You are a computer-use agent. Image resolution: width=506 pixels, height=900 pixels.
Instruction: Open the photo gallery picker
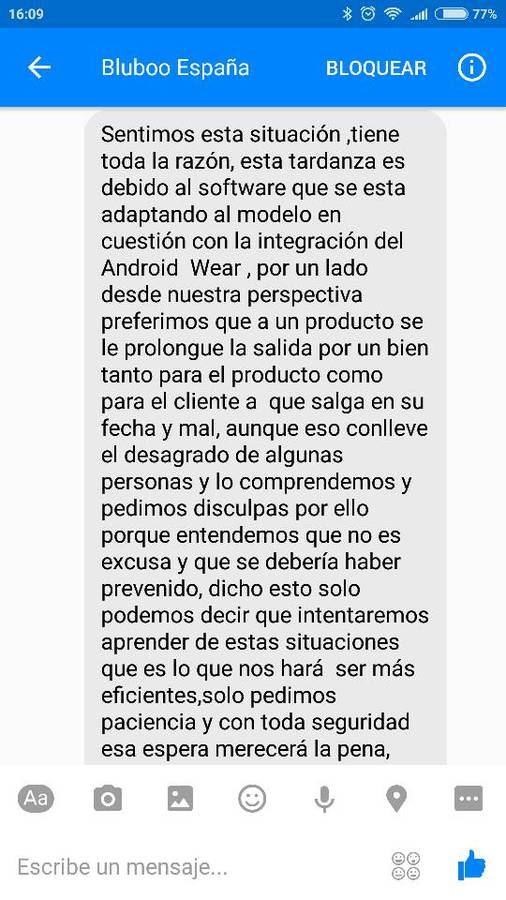click(180, 798)
